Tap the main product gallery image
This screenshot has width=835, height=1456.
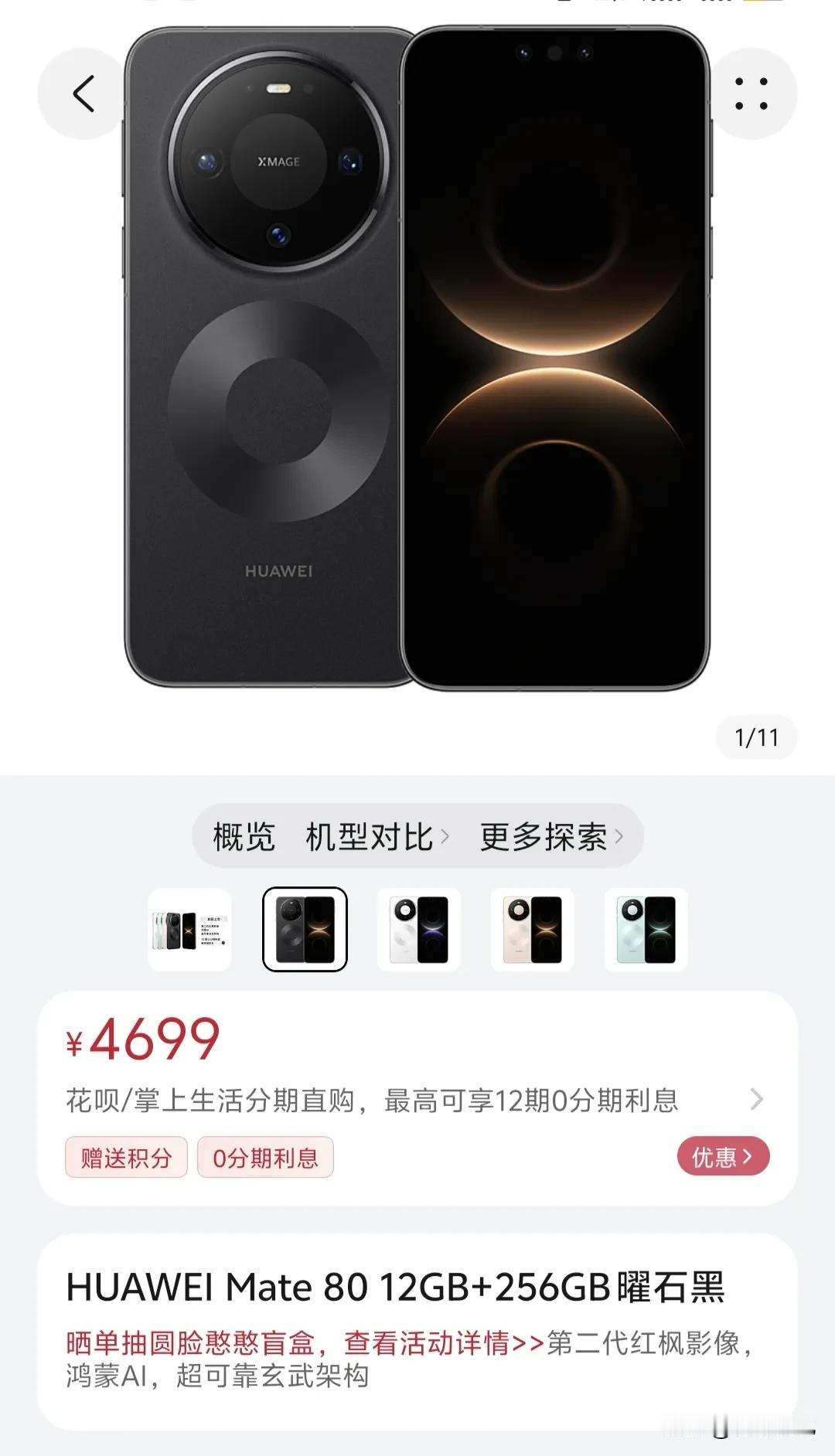pos(417,363)
